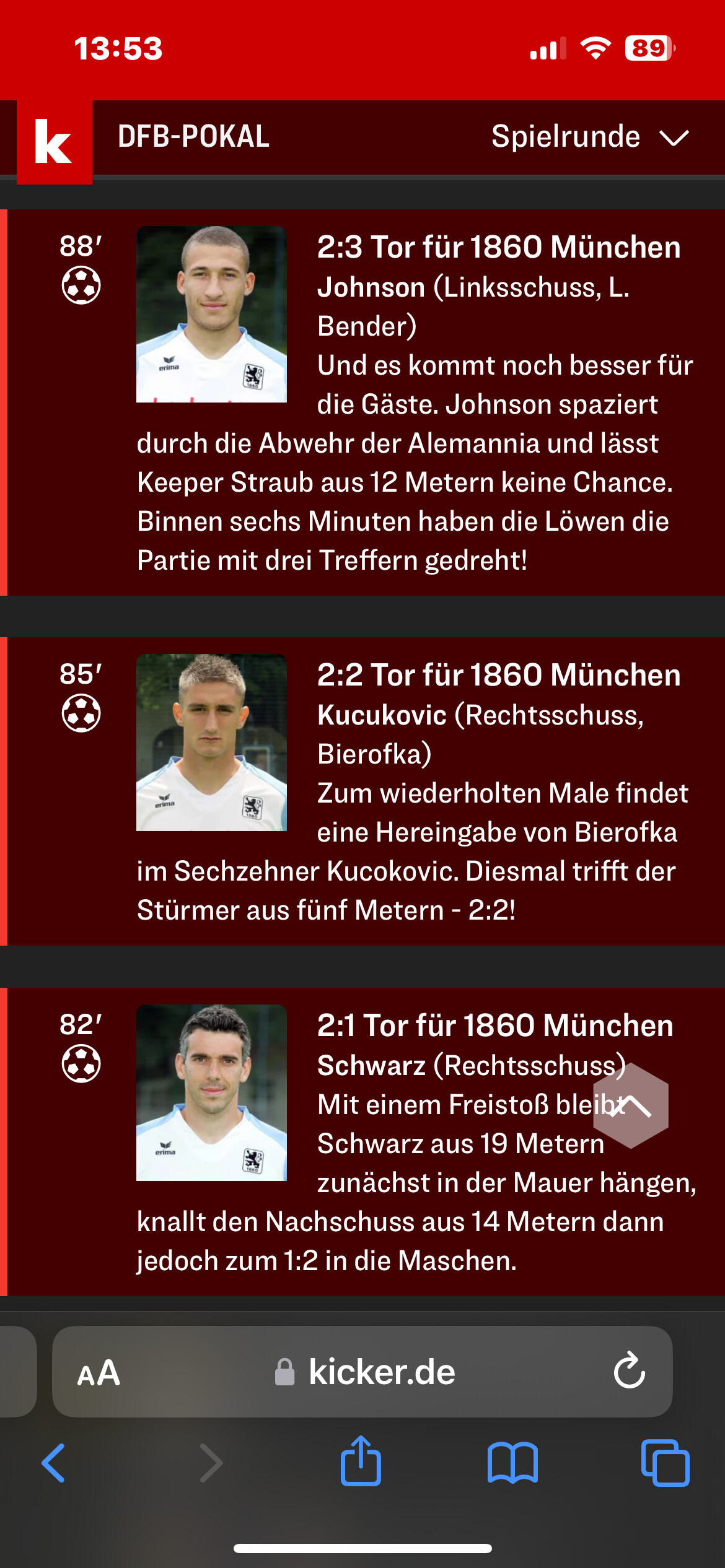Viewport: 725px width, 1568px height.
Task: Open Kucukovic's player photo at 85'
Action: tap(211, 743)
